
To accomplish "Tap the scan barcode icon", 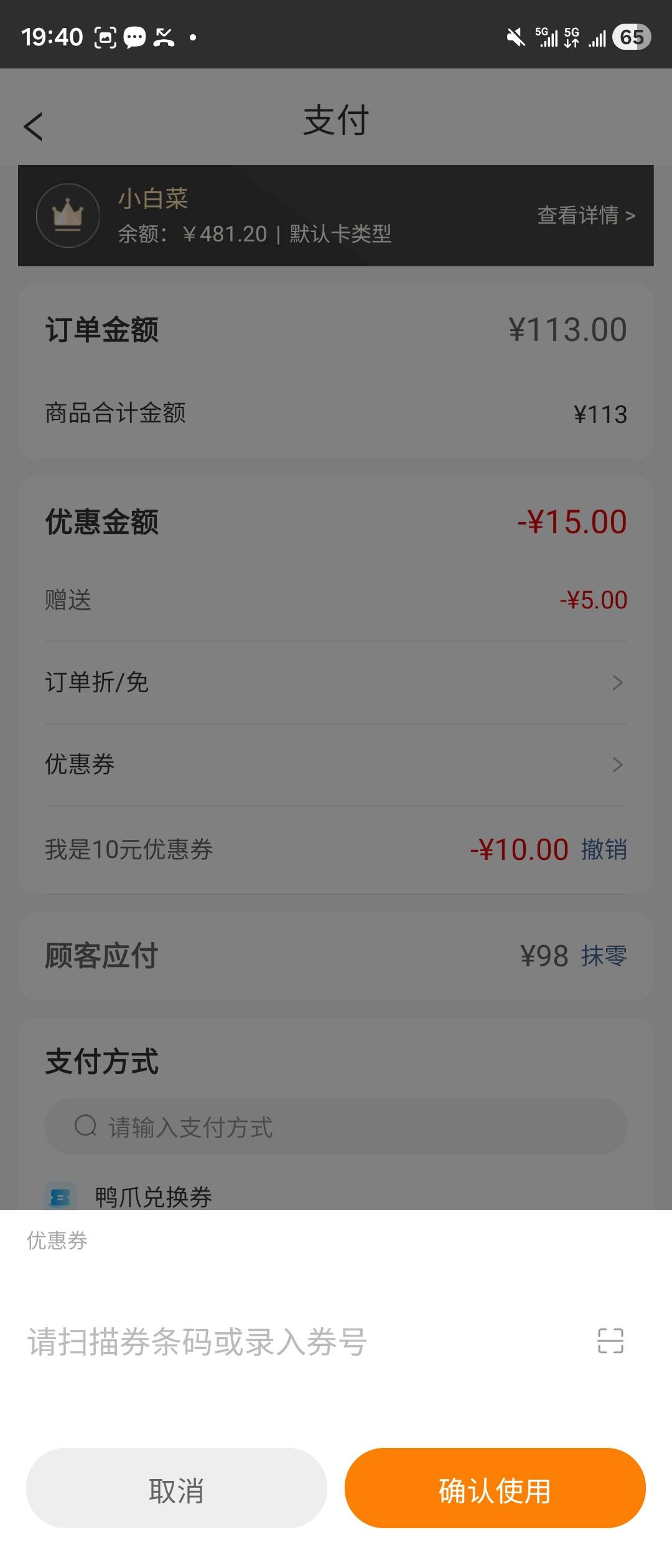I will [610, 1341].
